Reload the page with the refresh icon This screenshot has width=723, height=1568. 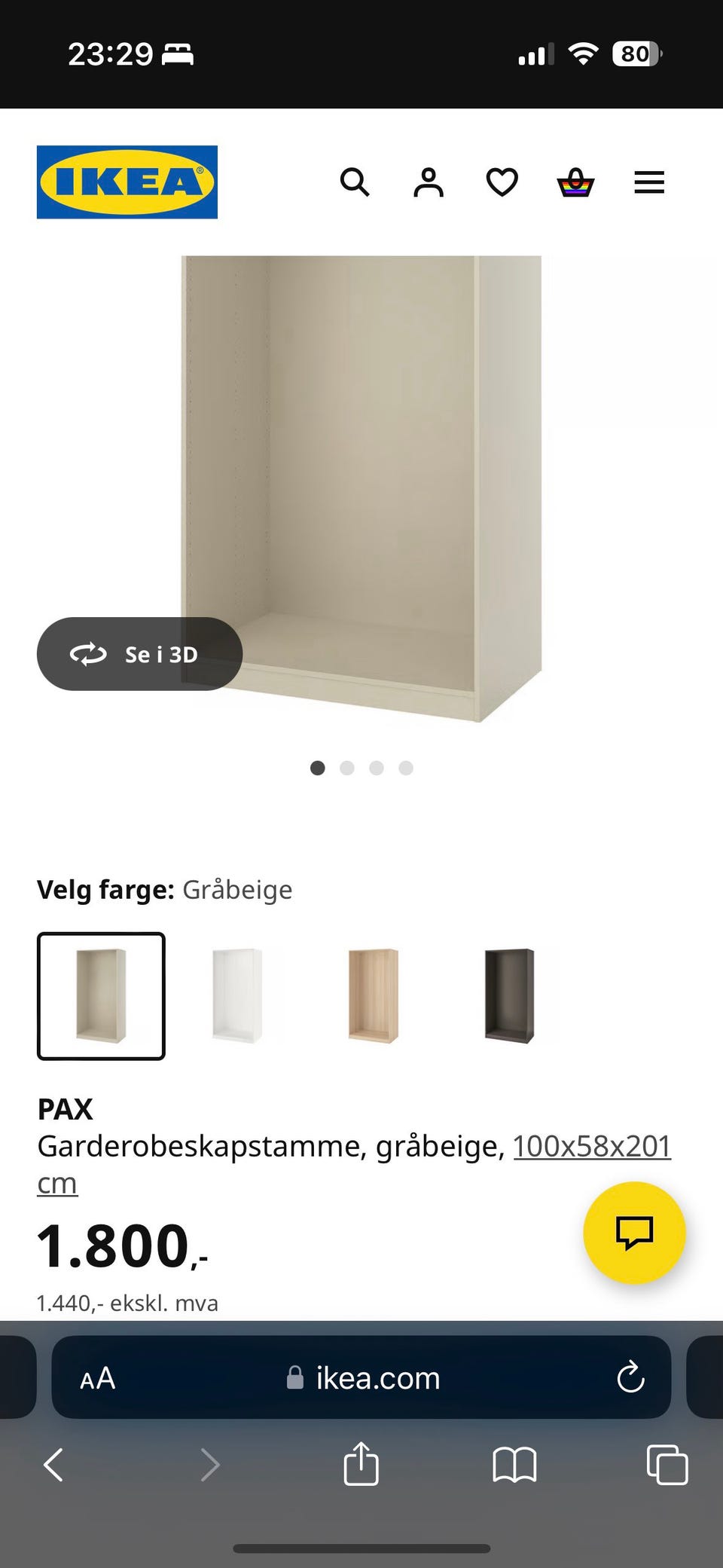point(630,1378)
